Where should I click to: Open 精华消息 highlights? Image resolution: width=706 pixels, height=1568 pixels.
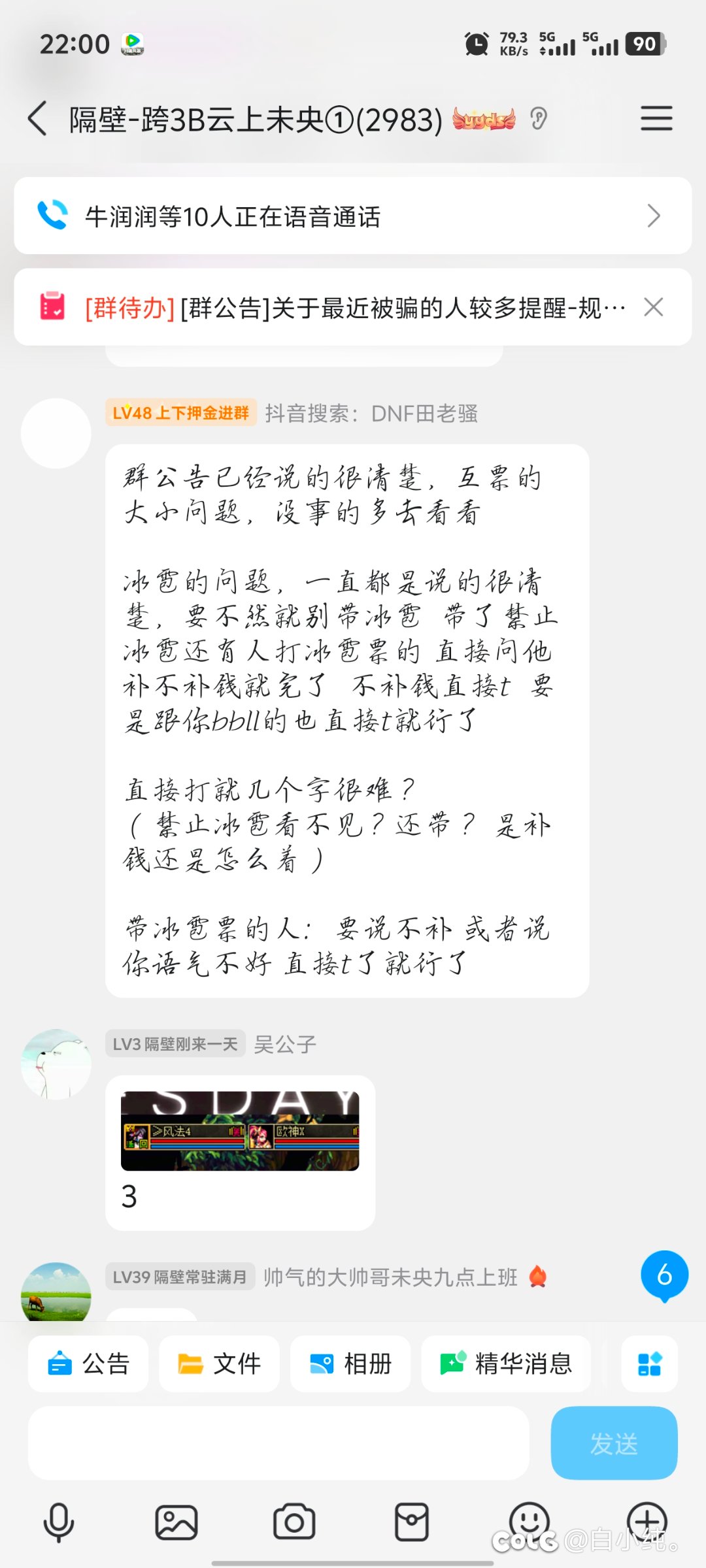[506, 1364]
